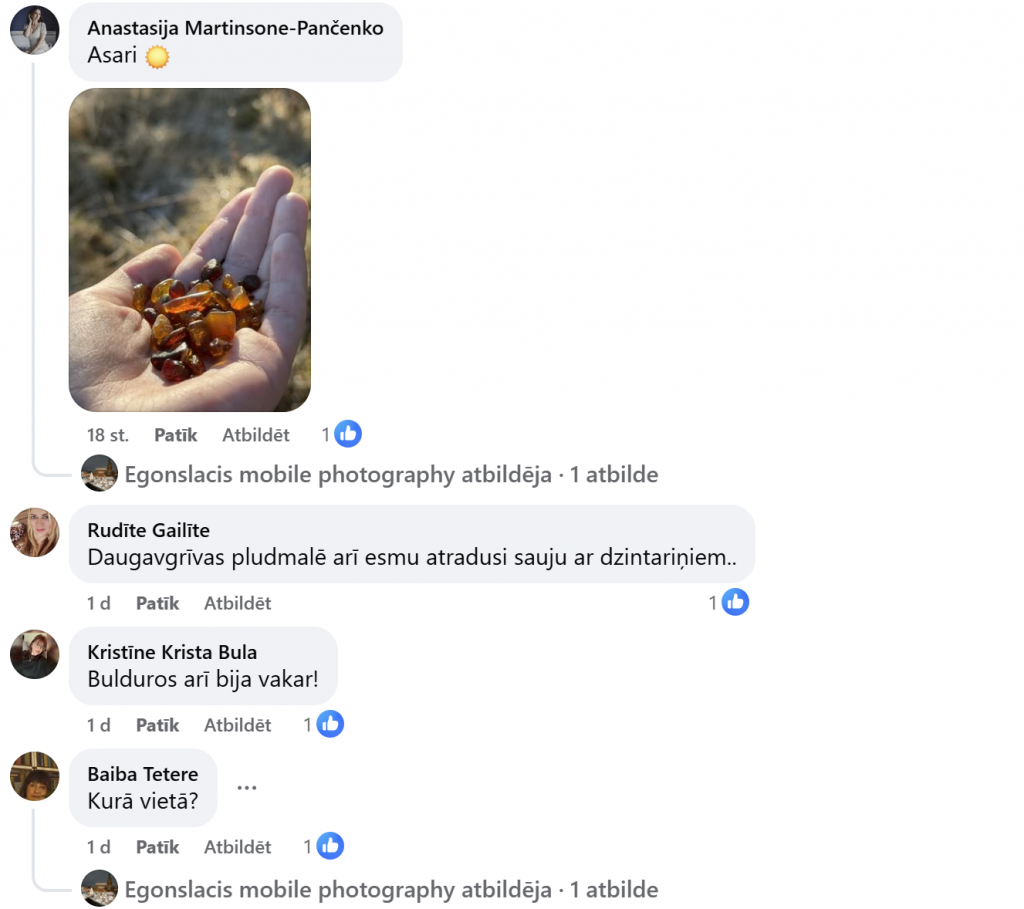Open Anastasija Martinsone-Pančenko's profile name
The width and height of the screenshot is (1024, 909).
pos(235,28)
